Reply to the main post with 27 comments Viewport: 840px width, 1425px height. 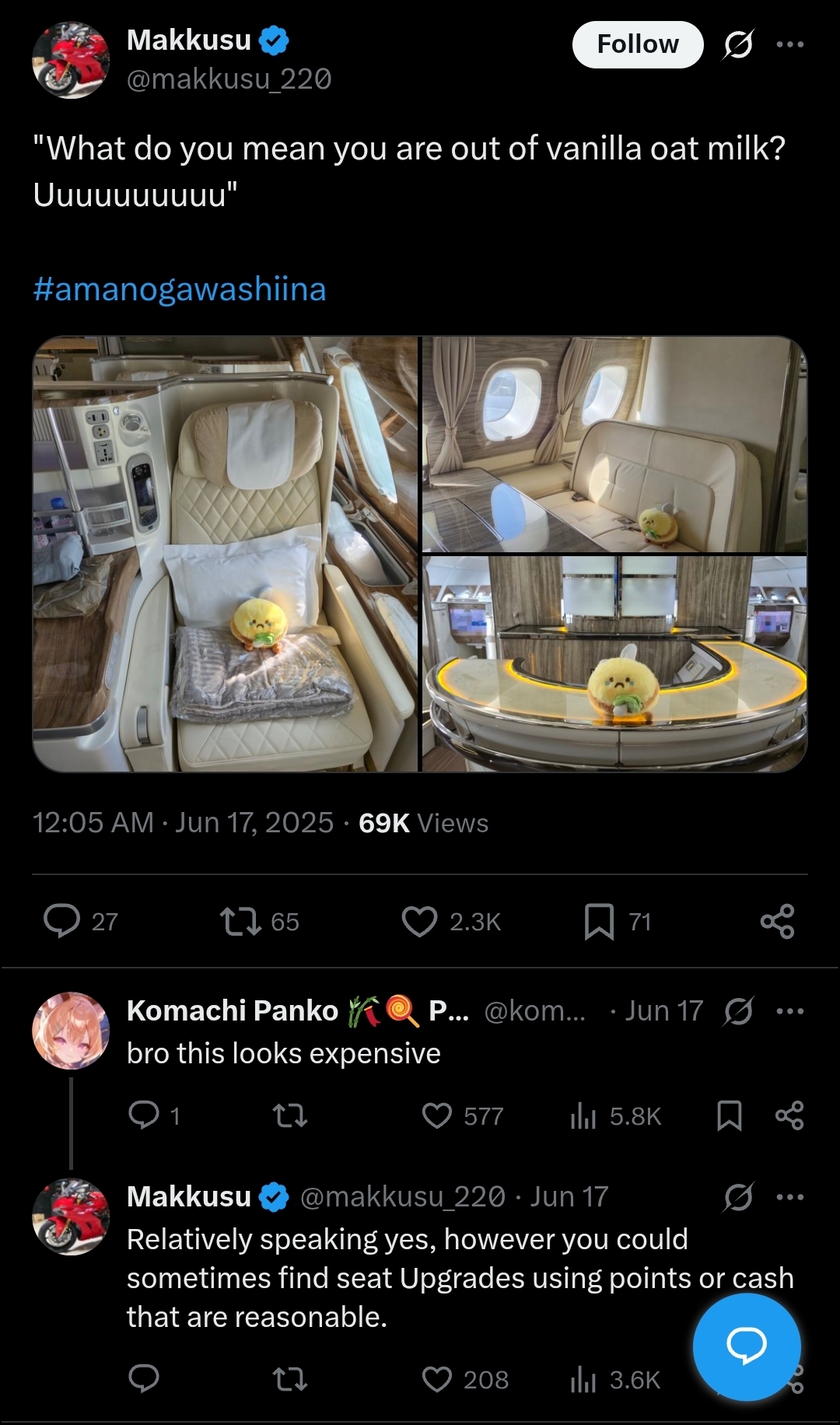coord(62,921)
